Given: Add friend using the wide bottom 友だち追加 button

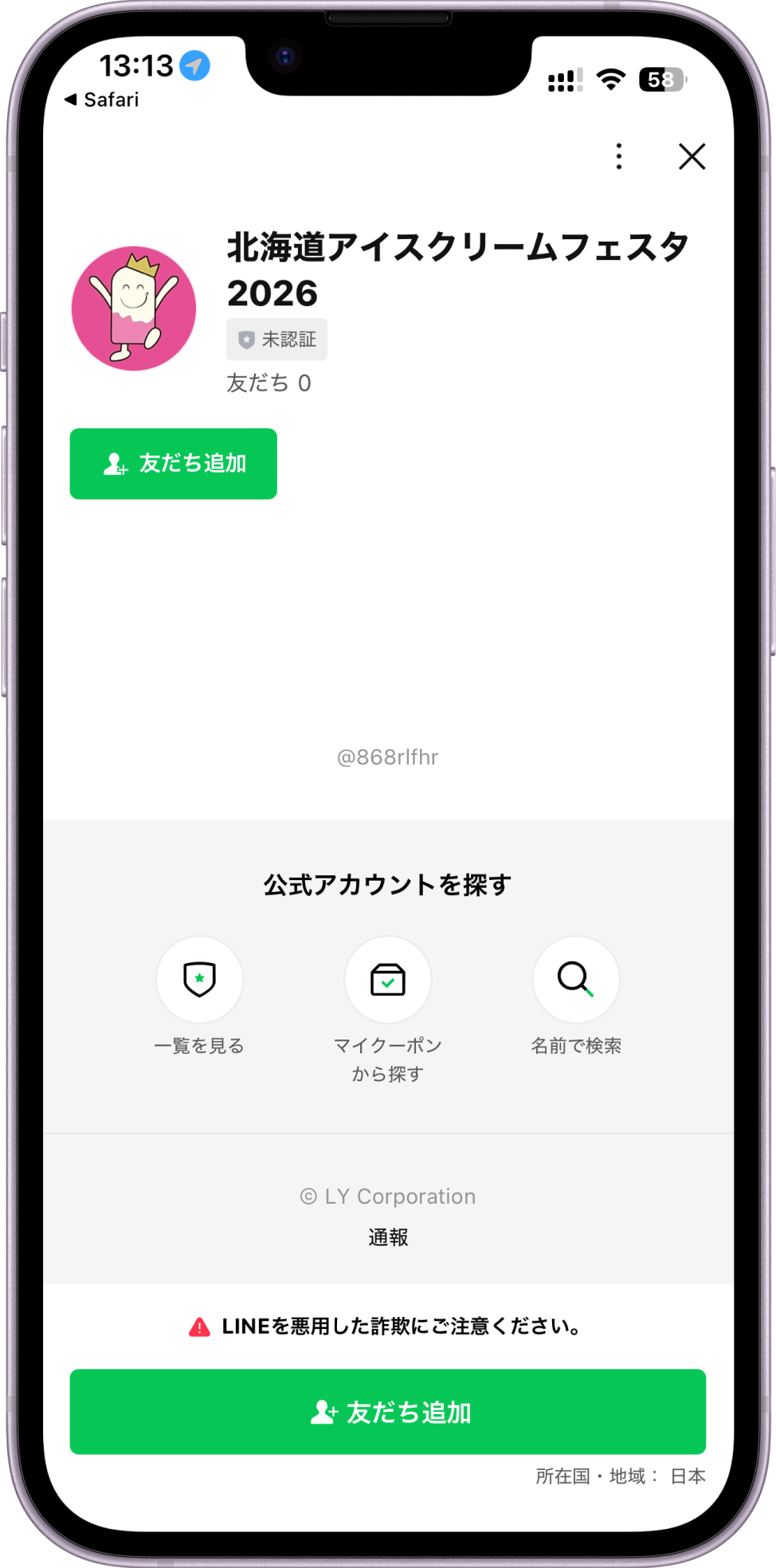Looking at the screenshot, I should coord(388,1412).
